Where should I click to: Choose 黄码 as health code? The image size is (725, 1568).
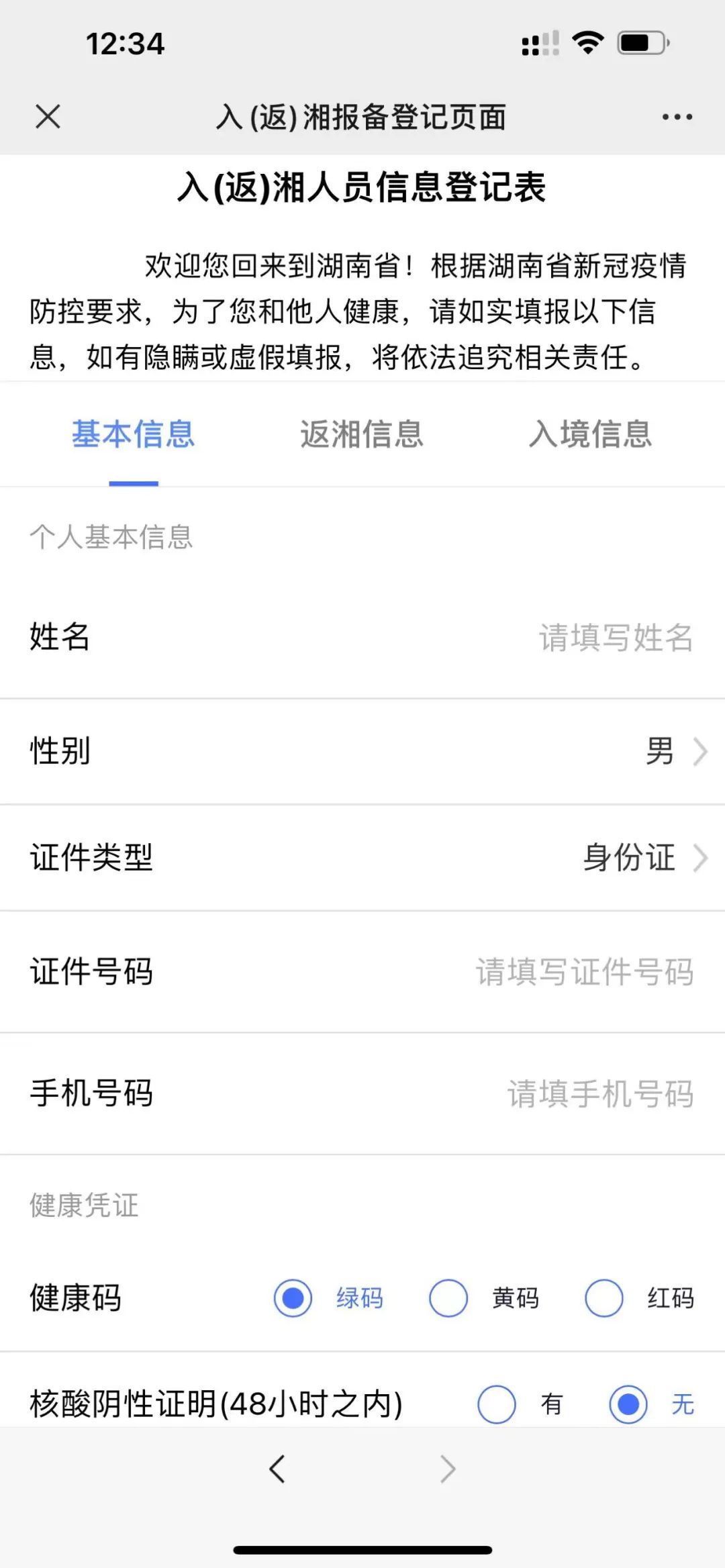coord(448,1297)
